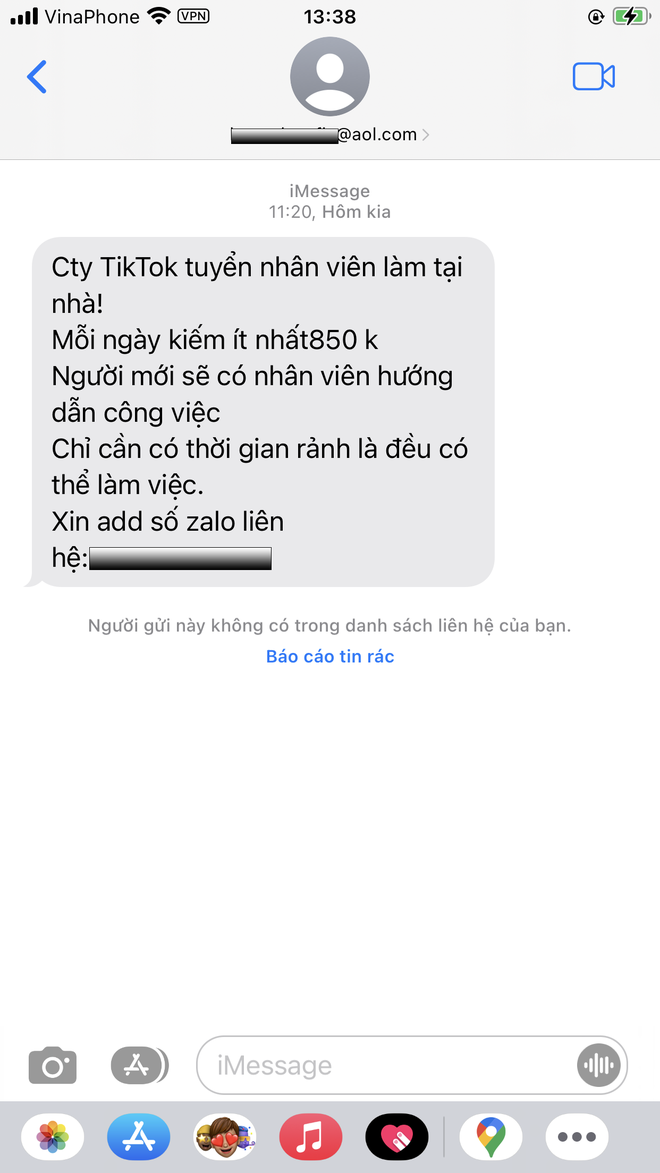Focus the iMessage text field
The image size is (660, 1173).
coord(385,1065)
